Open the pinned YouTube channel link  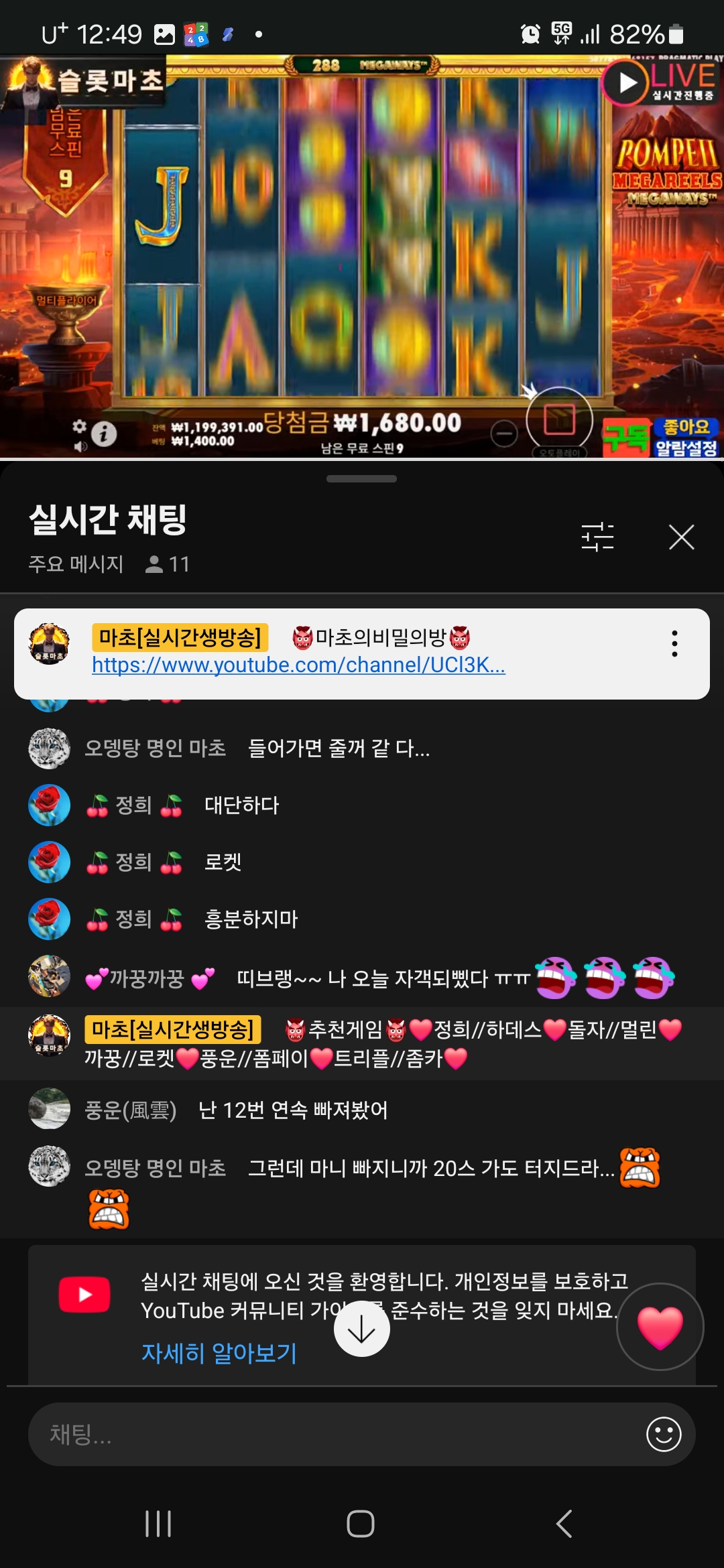(x=298, y=665)
